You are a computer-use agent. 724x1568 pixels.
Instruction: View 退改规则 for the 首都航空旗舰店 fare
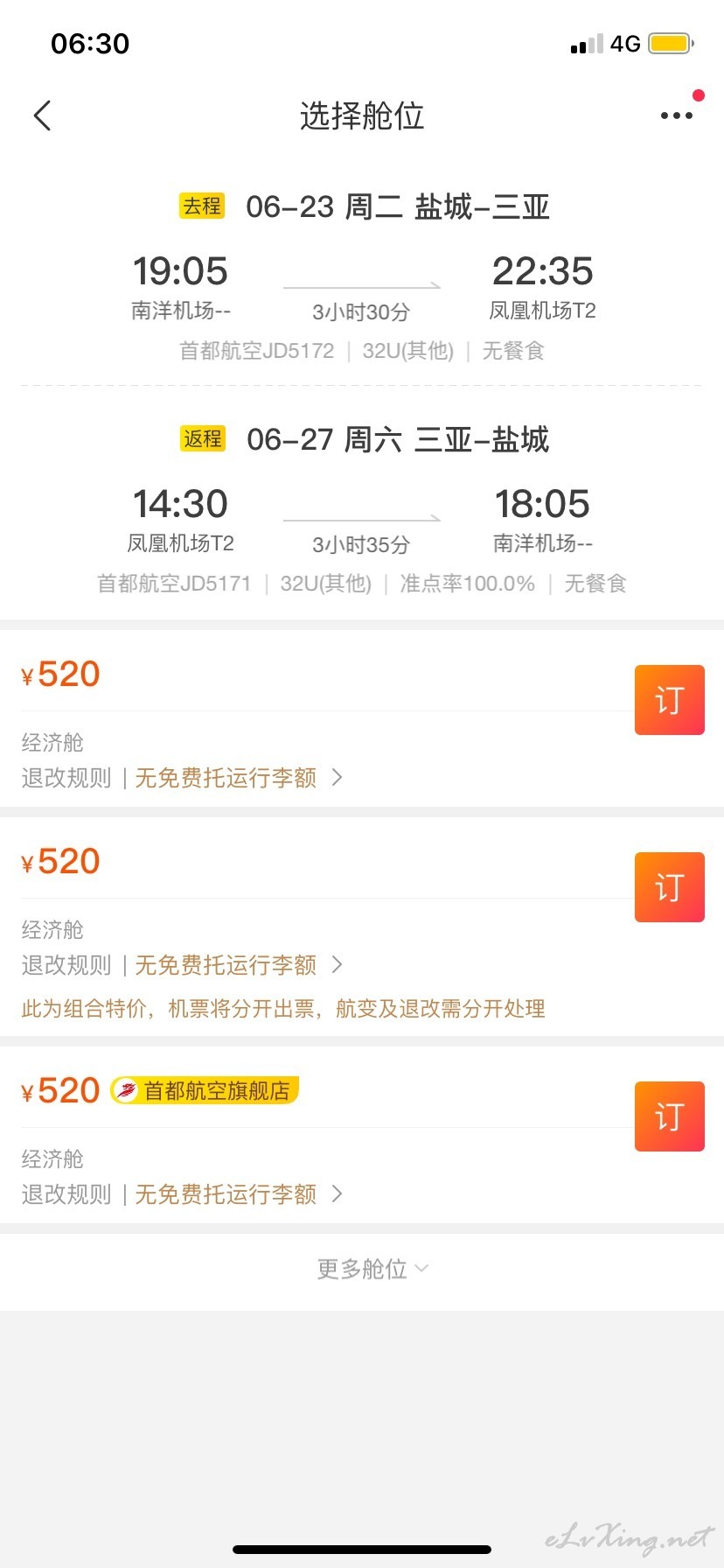pyautogui.click(x=66, y=1194)
